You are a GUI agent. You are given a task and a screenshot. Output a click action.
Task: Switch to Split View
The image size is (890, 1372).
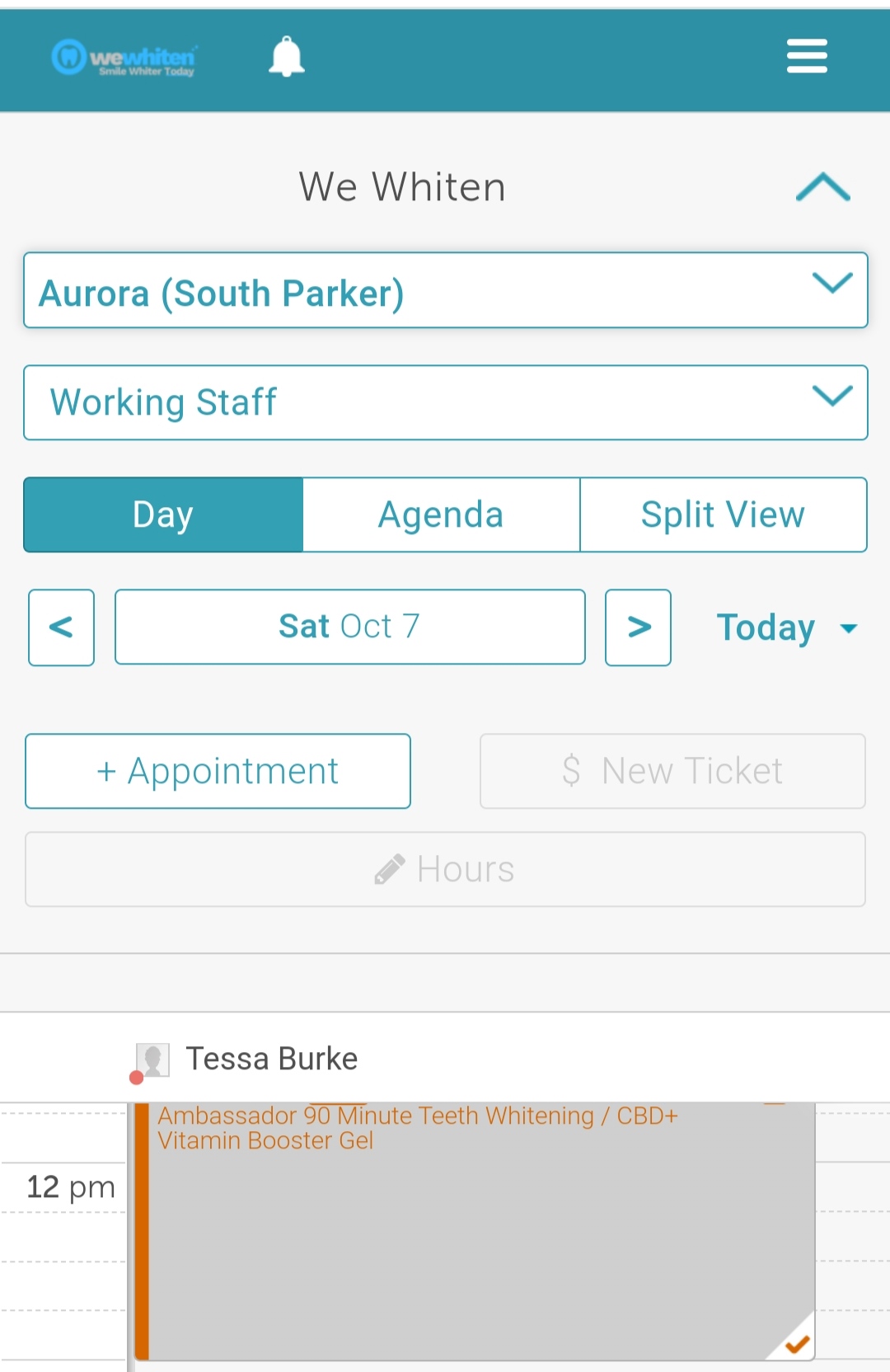(x=723, y=514)
